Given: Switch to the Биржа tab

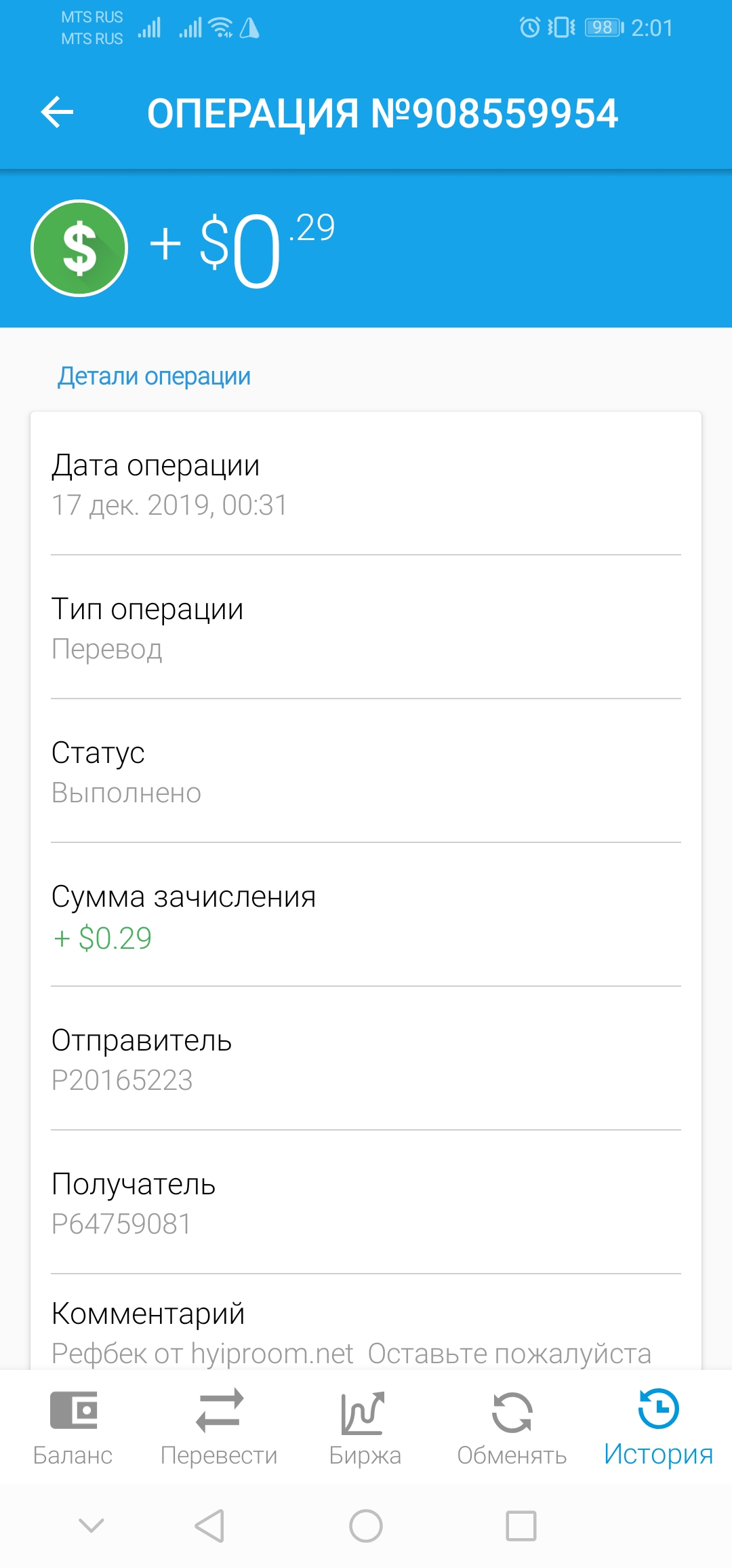Looking at the screenshot, I should pos(365,1427).
